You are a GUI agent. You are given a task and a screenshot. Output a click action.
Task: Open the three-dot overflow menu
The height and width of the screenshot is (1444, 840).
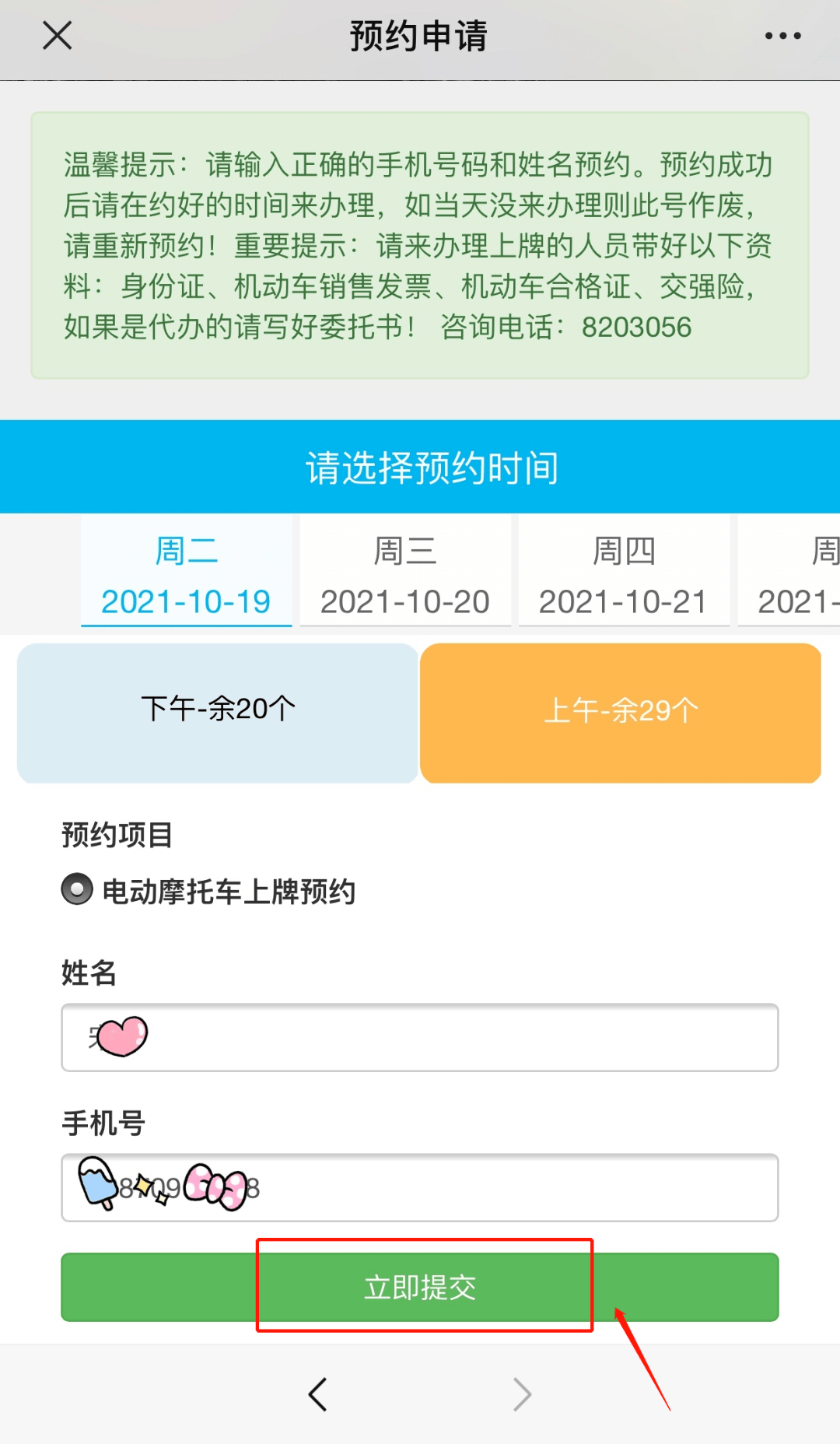[782, 36]
